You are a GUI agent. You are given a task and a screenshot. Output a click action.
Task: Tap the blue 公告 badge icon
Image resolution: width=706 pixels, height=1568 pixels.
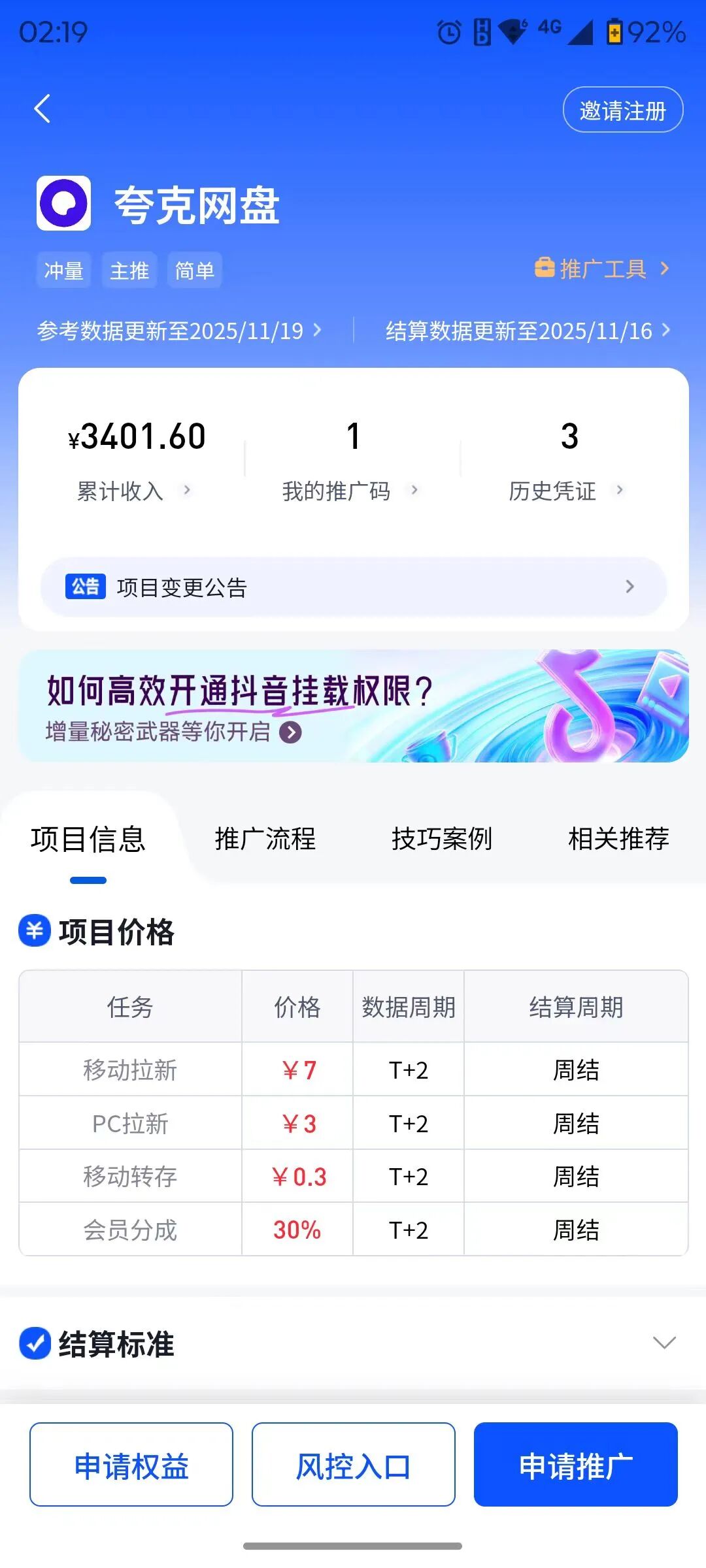tap(85, 587)
